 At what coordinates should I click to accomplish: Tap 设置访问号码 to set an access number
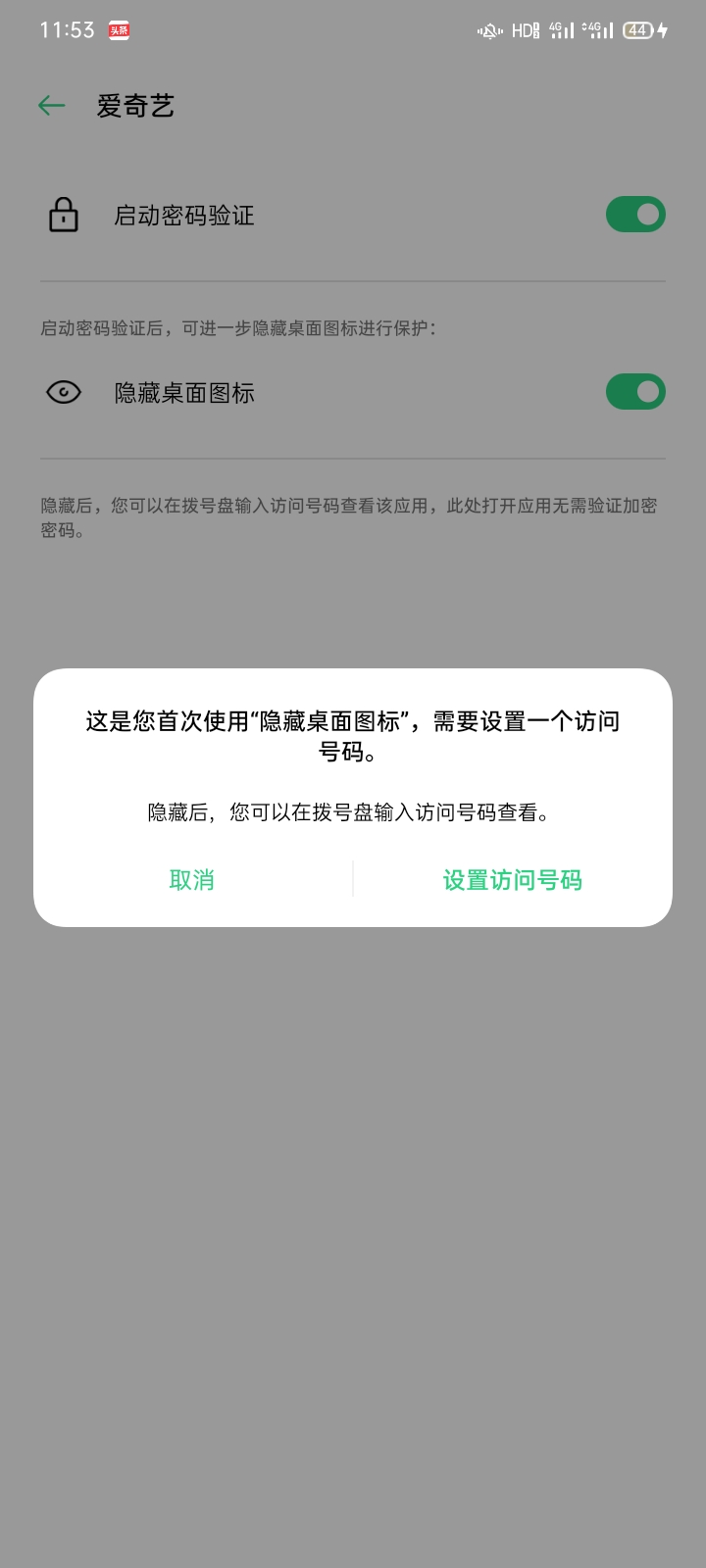pos(513,880)
